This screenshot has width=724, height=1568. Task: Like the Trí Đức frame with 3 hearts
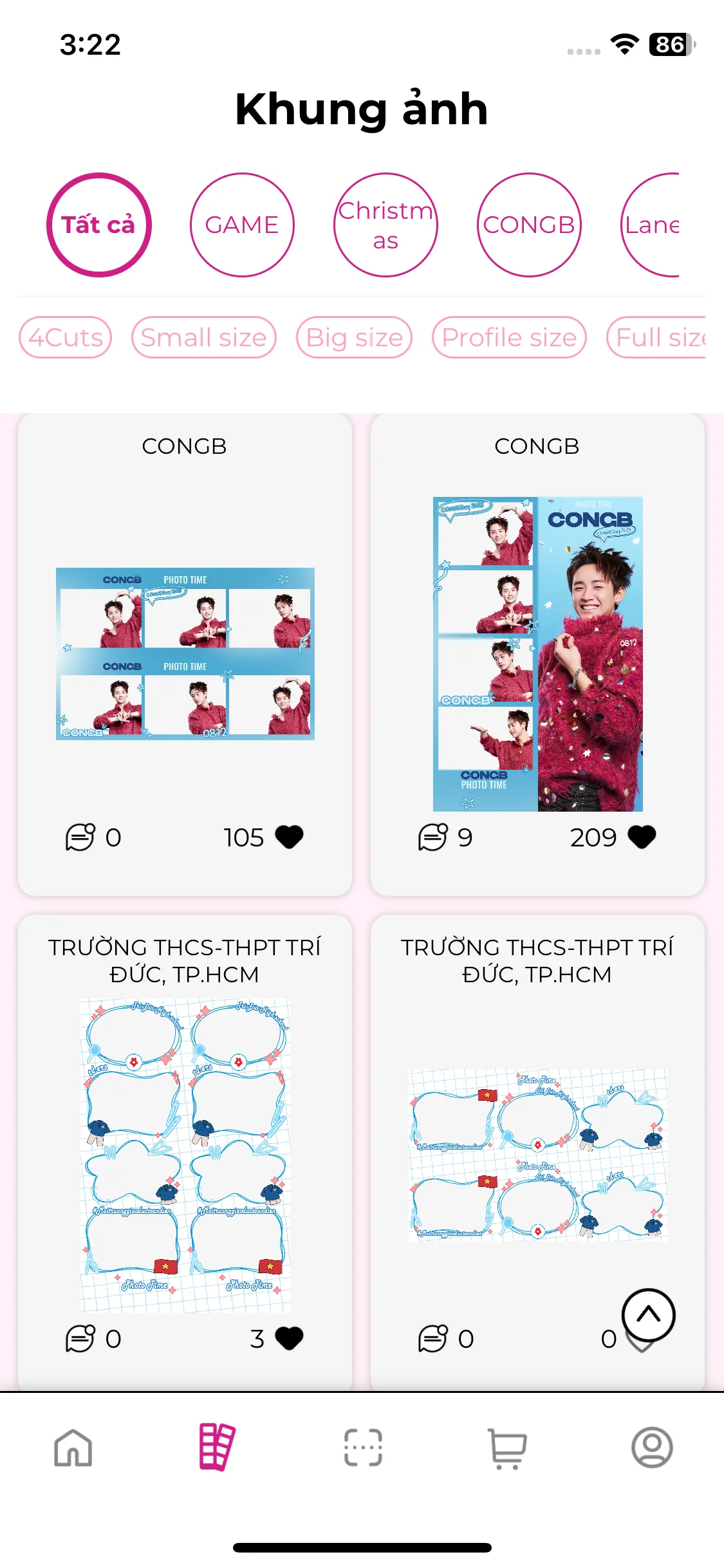click(x=289, y=1338)
